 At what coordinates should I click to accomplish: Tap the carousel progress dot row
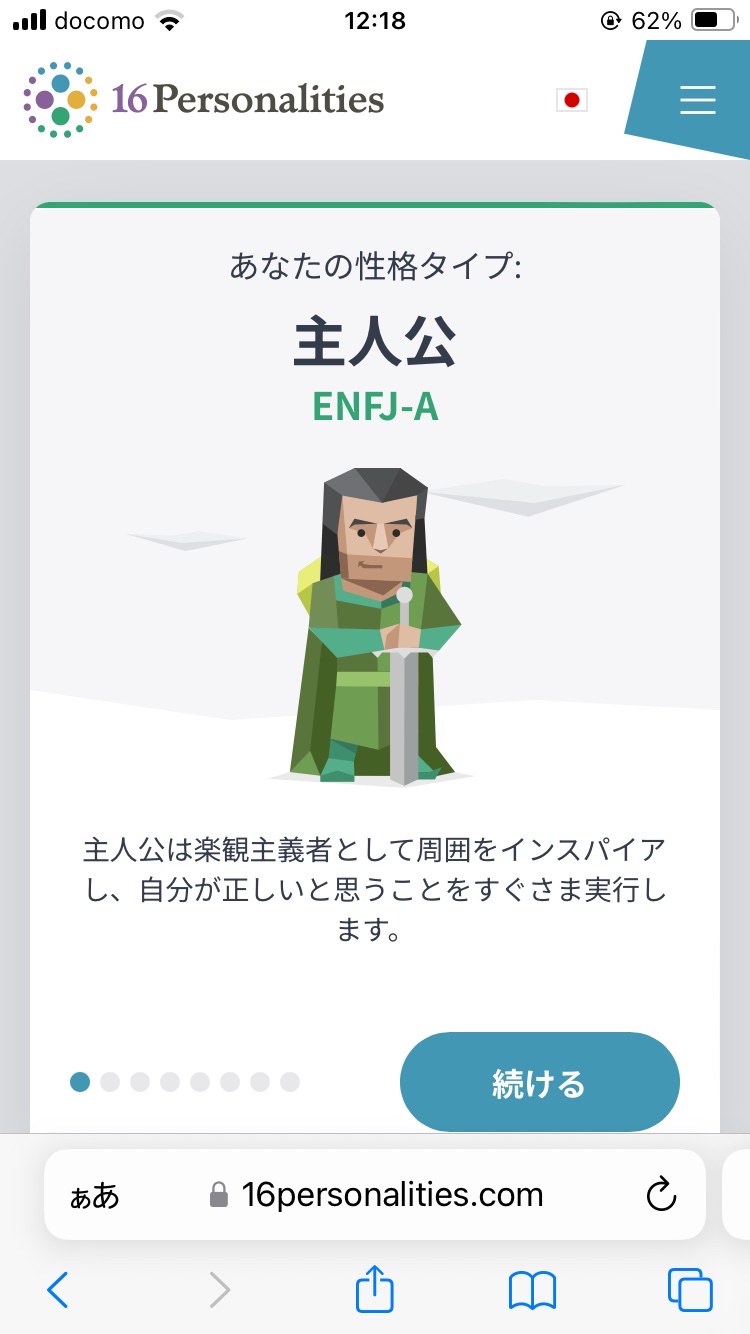(185, 1082)
